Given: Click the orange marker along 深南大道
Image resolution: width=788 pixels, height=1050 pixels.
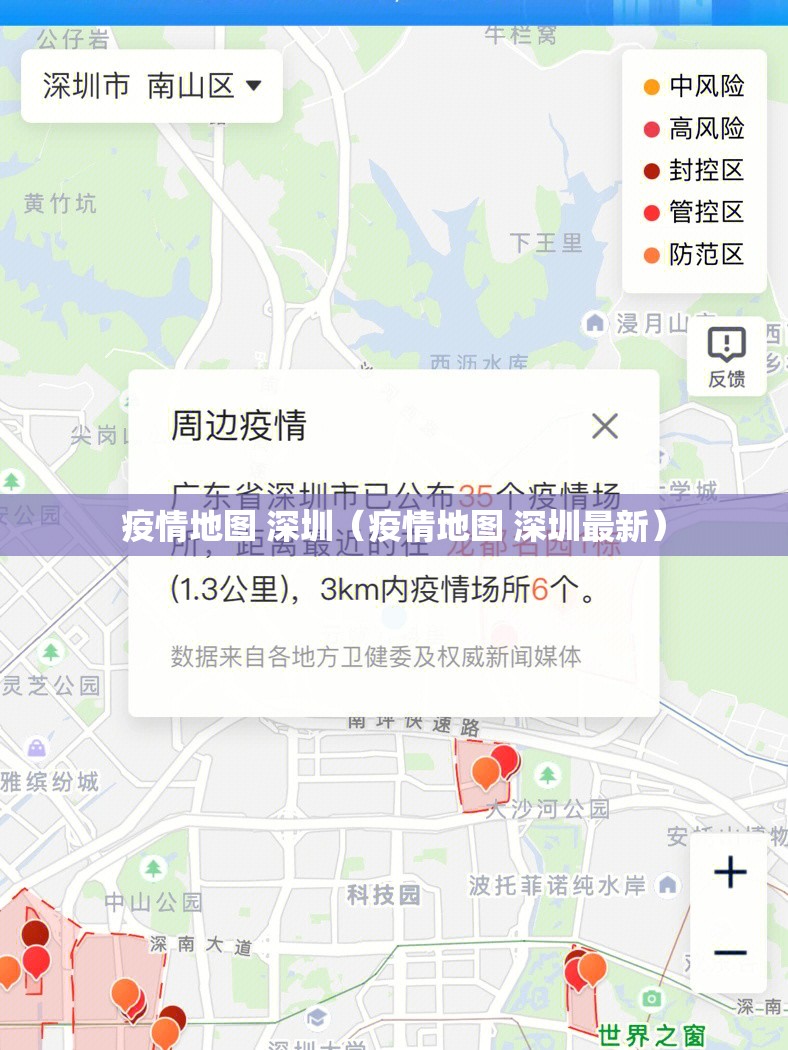Looking at the screenshot, I should click(x=124, y=995).
